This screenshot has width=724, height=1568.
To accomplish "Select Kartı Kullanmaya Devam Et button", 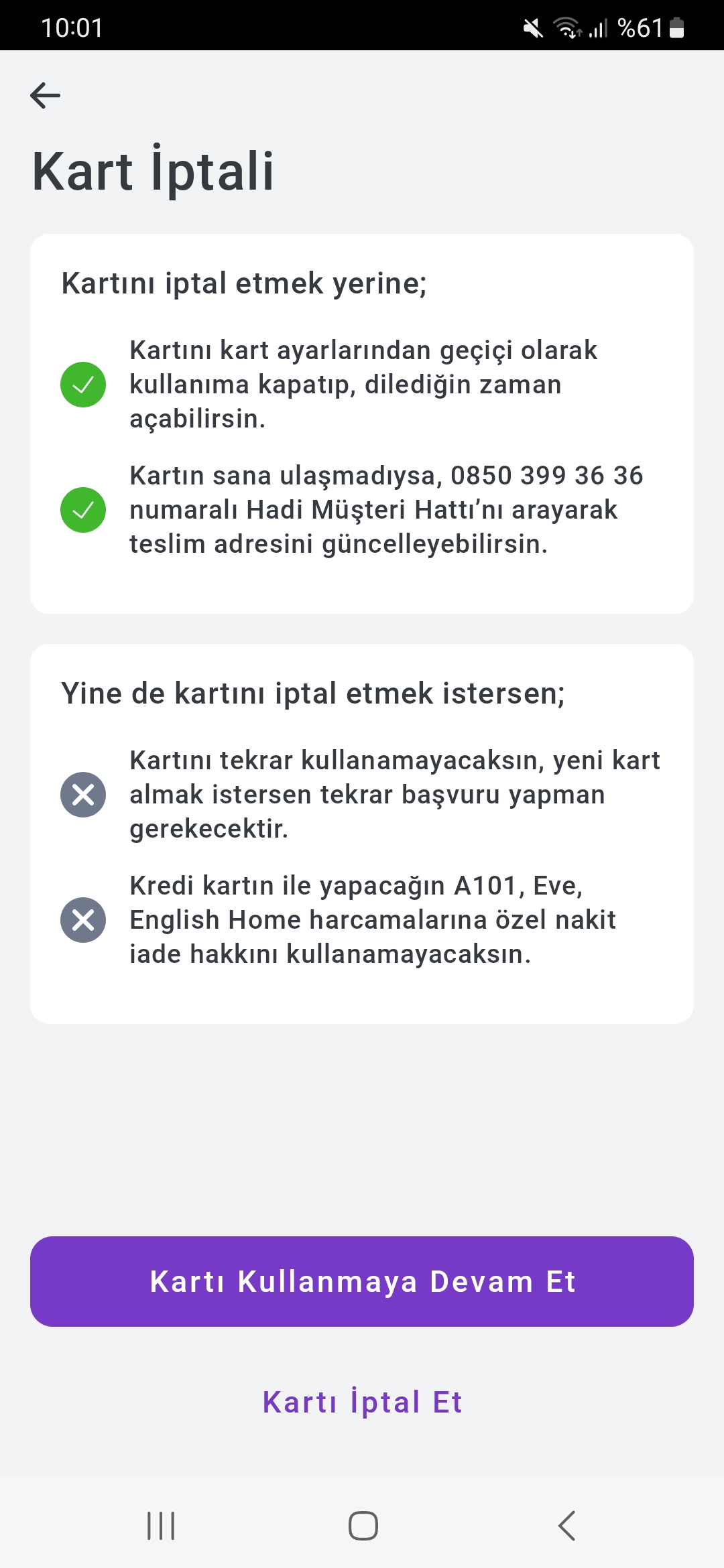I will 362,1281.
